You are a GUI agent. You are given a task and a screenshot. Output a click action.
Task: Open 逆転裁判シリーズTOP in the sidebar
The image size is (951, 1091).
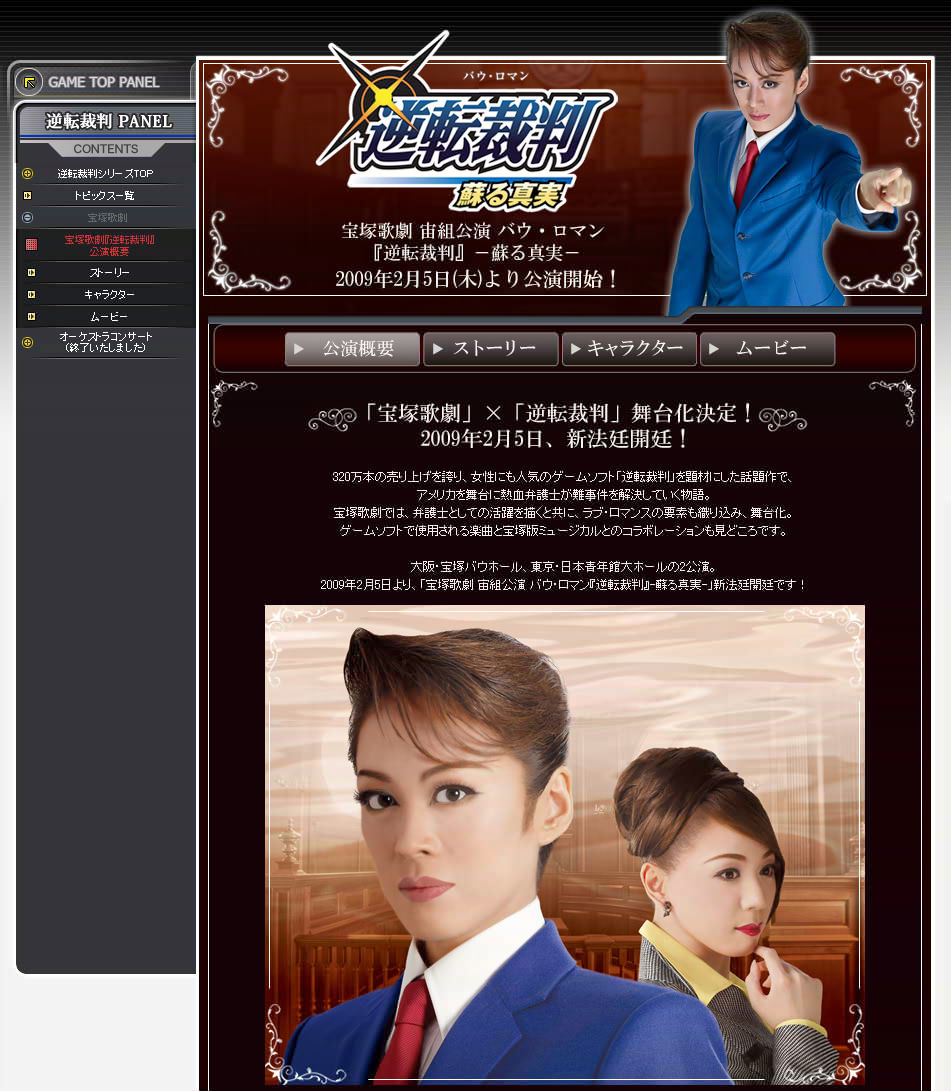click(105, 173)
